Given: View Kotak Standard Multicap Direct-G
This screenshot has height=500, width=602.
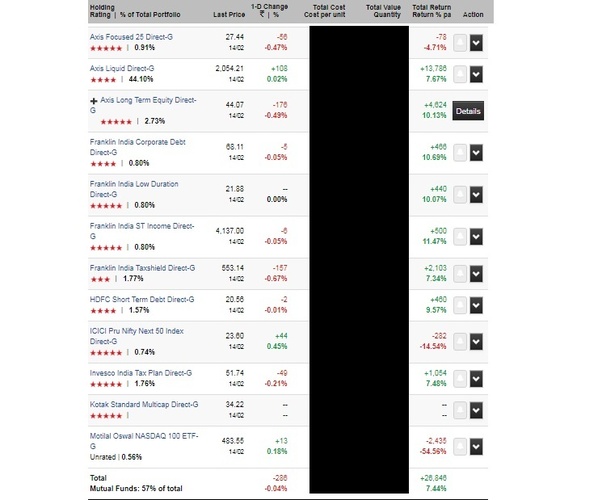Looking at the screenshot, I should (x=144, y=404).
